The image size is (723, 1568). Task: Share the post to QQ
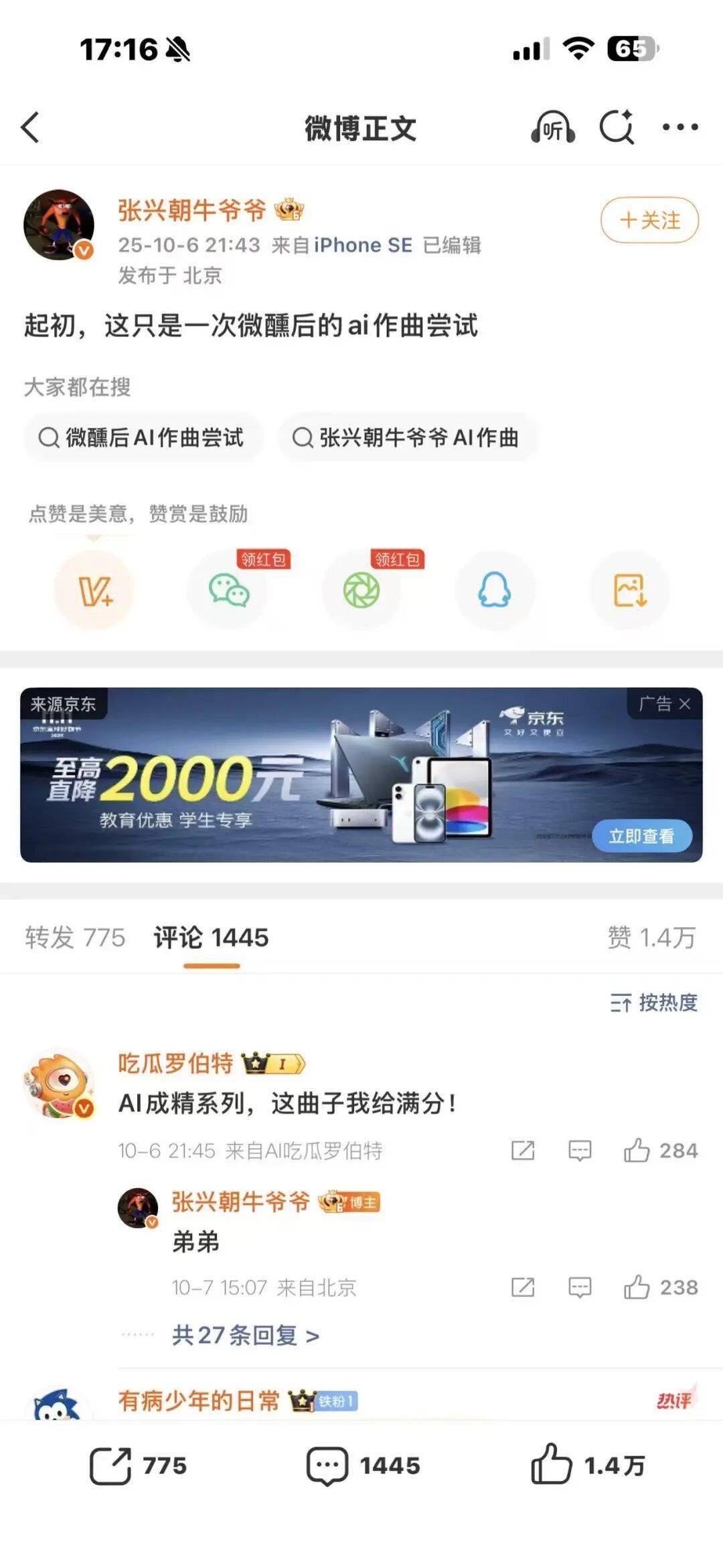click(x=495, y=591)
